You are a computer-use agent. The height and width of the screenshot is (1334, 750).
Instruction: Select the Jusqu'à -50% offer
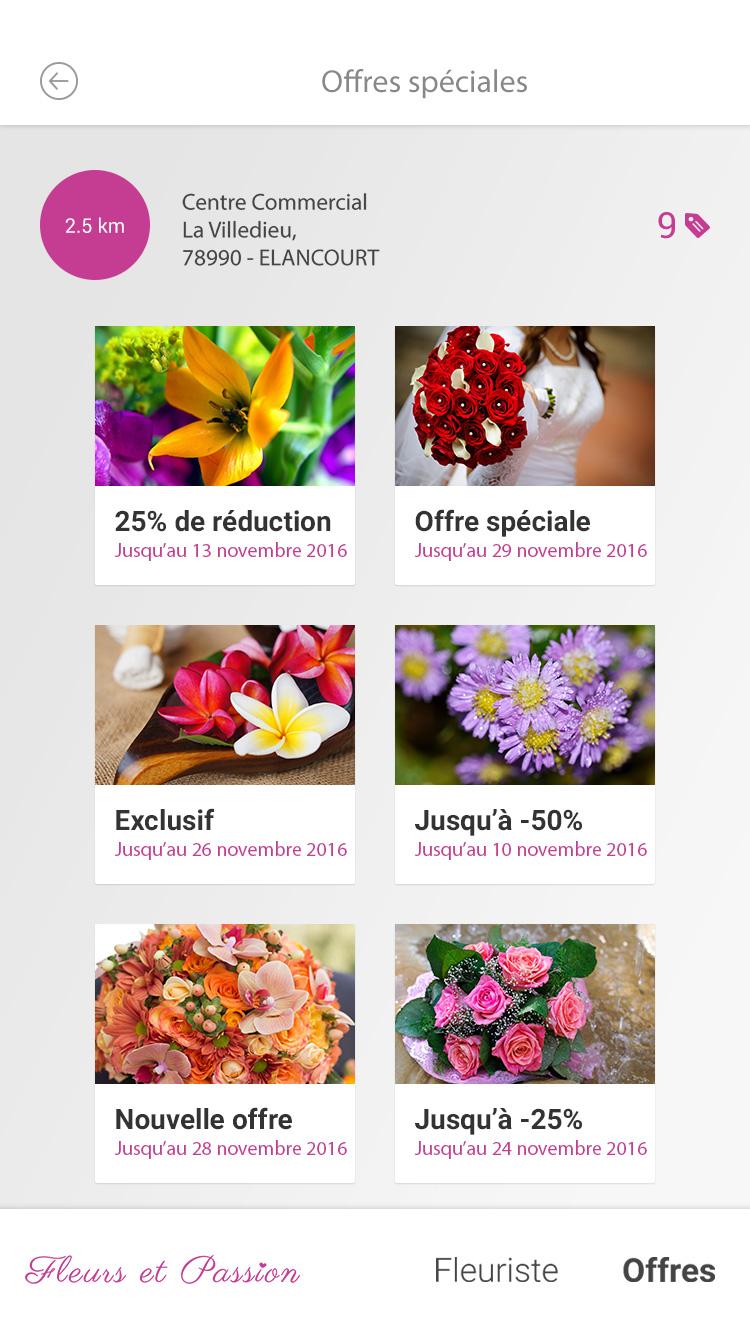pyautogui.click(x=525, y=754)
